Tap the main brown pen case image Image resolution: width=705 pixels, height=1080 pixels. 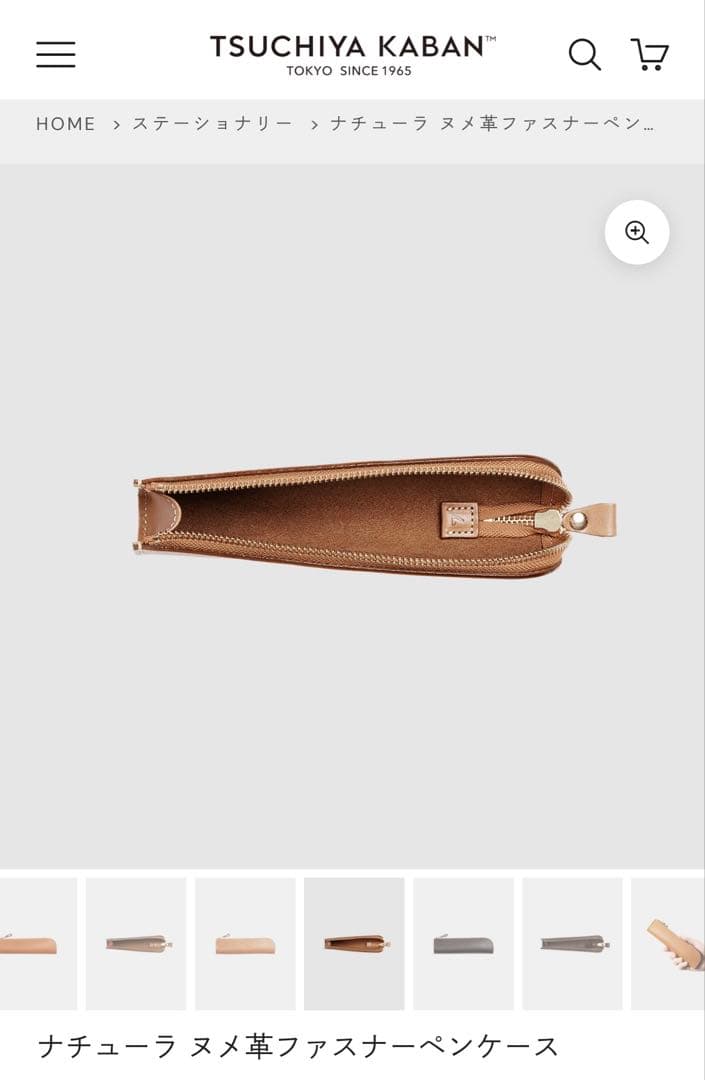(370, 515)
